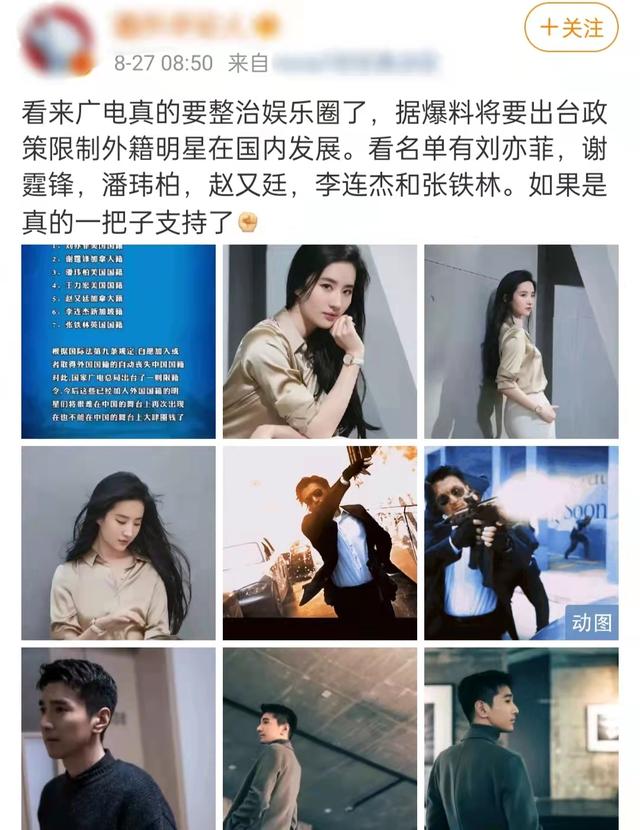
Task: Open photo of woman looking down
Action: pos(118,543)
